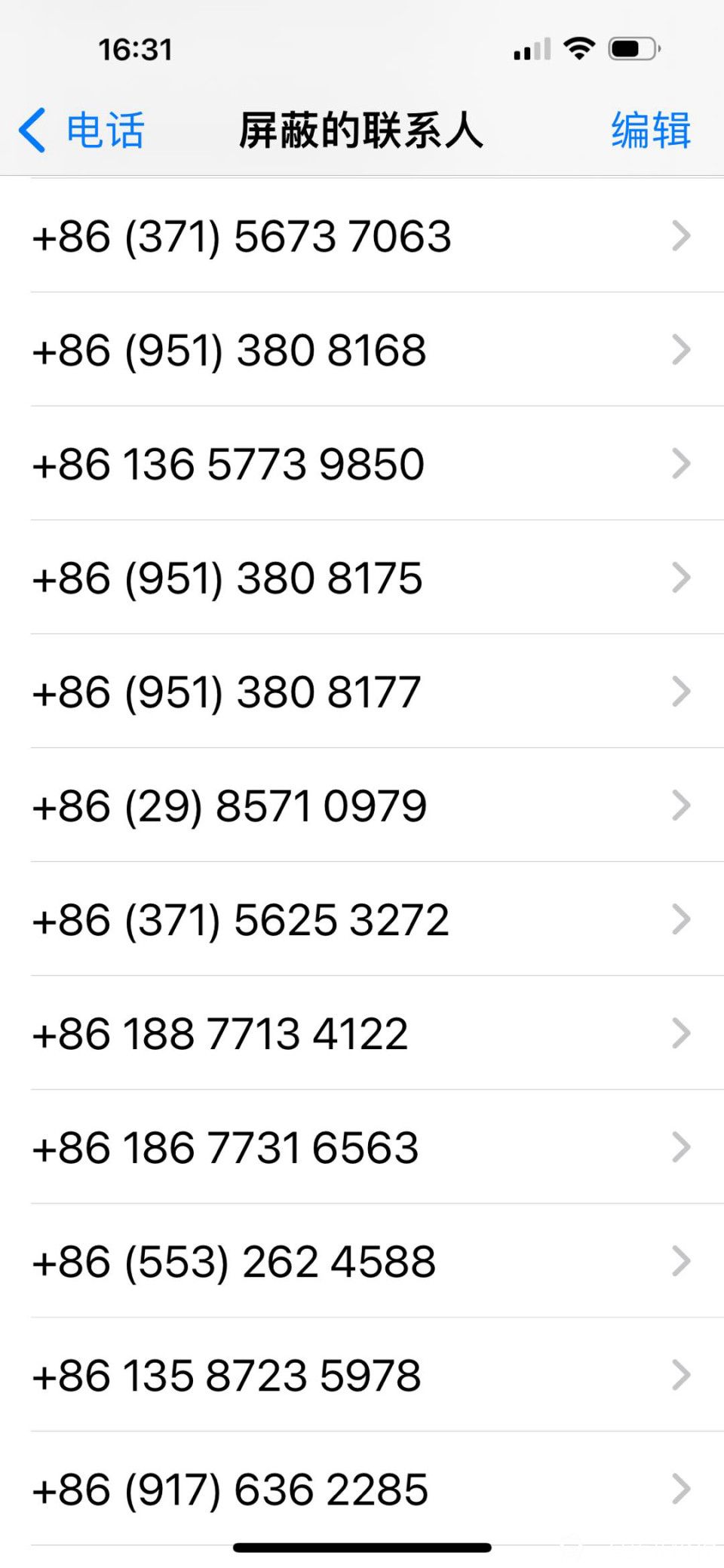Open entry +86 186 7731 6563
This screenshot has width=724, height=1568.
click(x=362, y=1147)
